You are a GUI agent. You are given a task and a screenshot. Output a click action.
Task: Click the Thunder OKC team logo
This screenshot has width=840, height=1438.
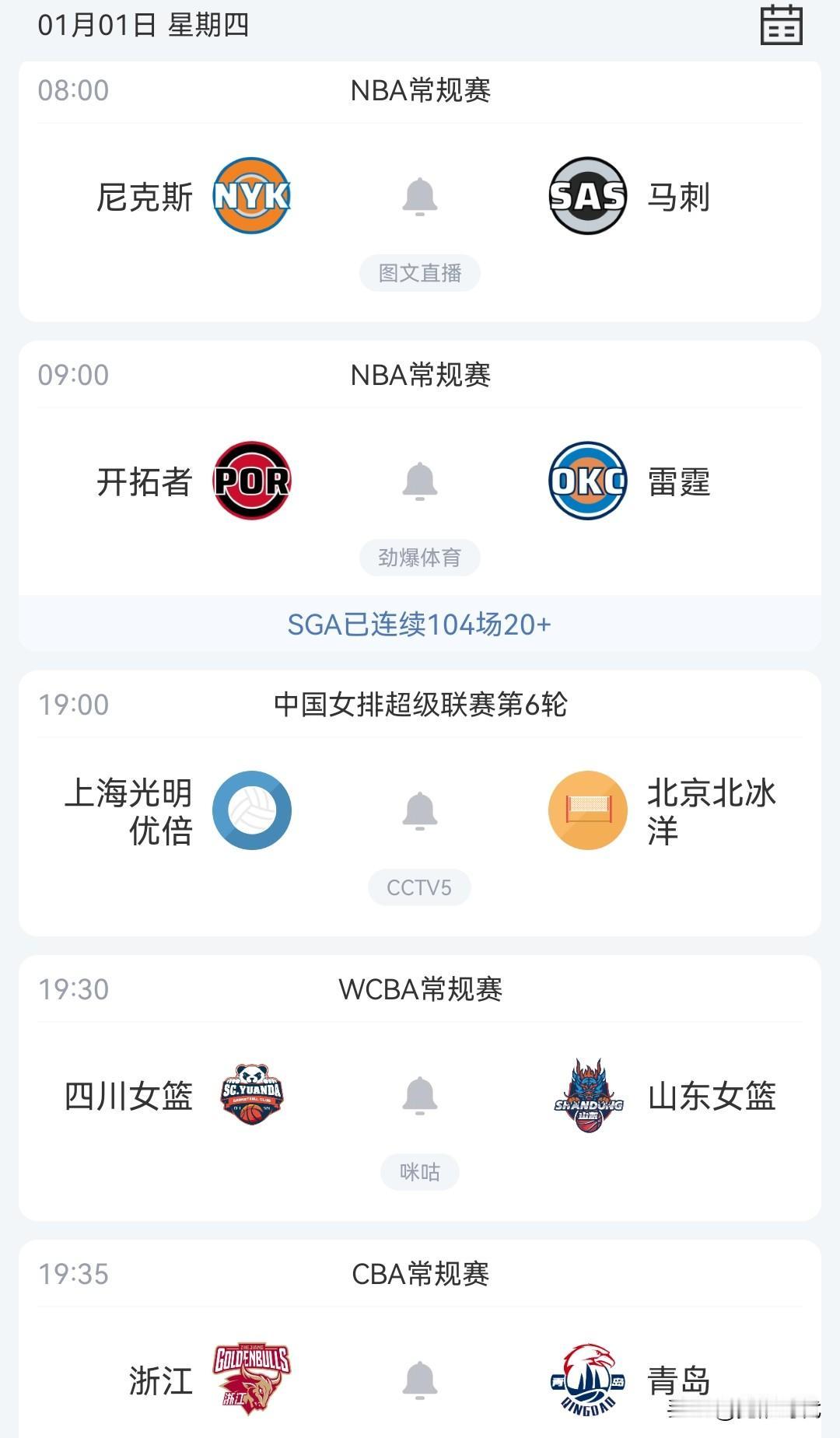point(587,481)
